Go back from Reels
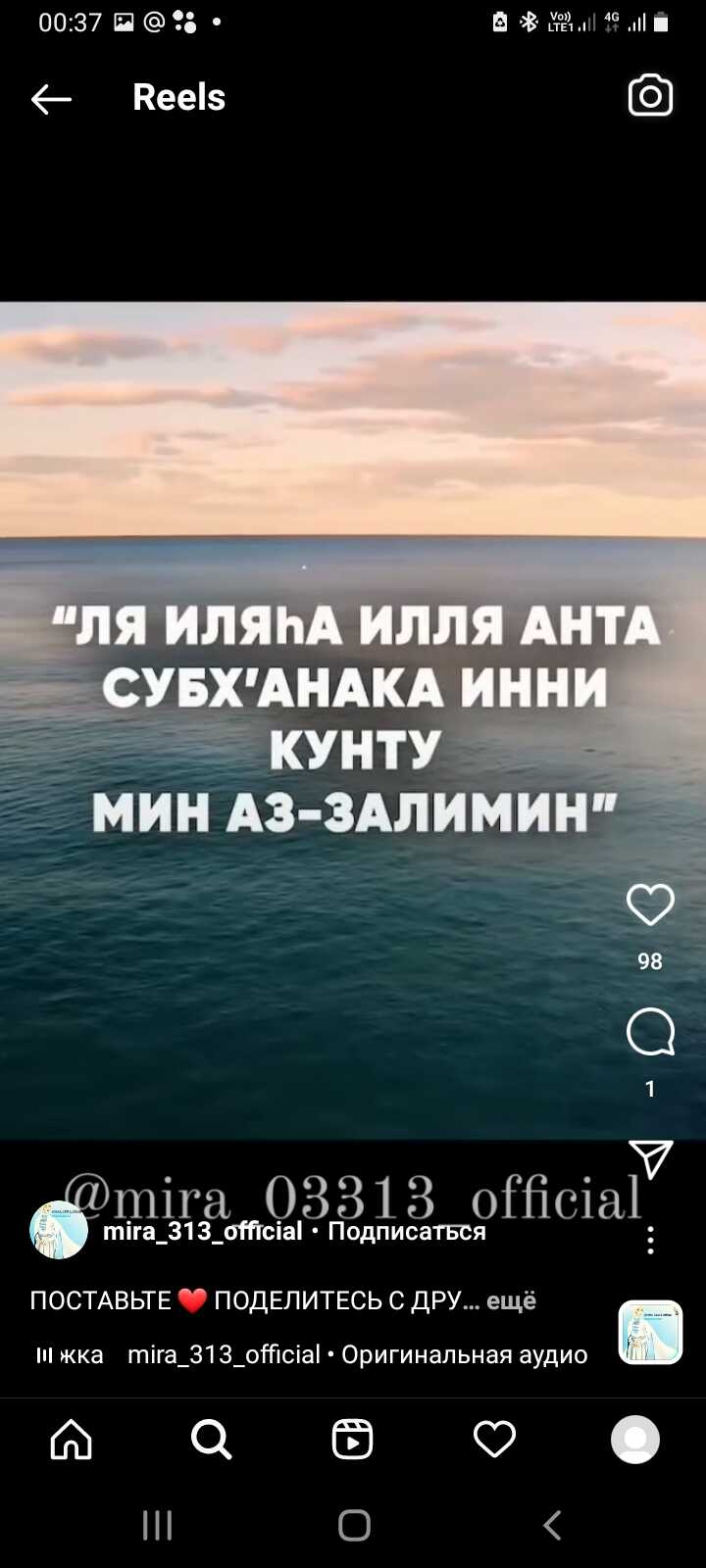 pyautogui.click(x=51, y=99)
